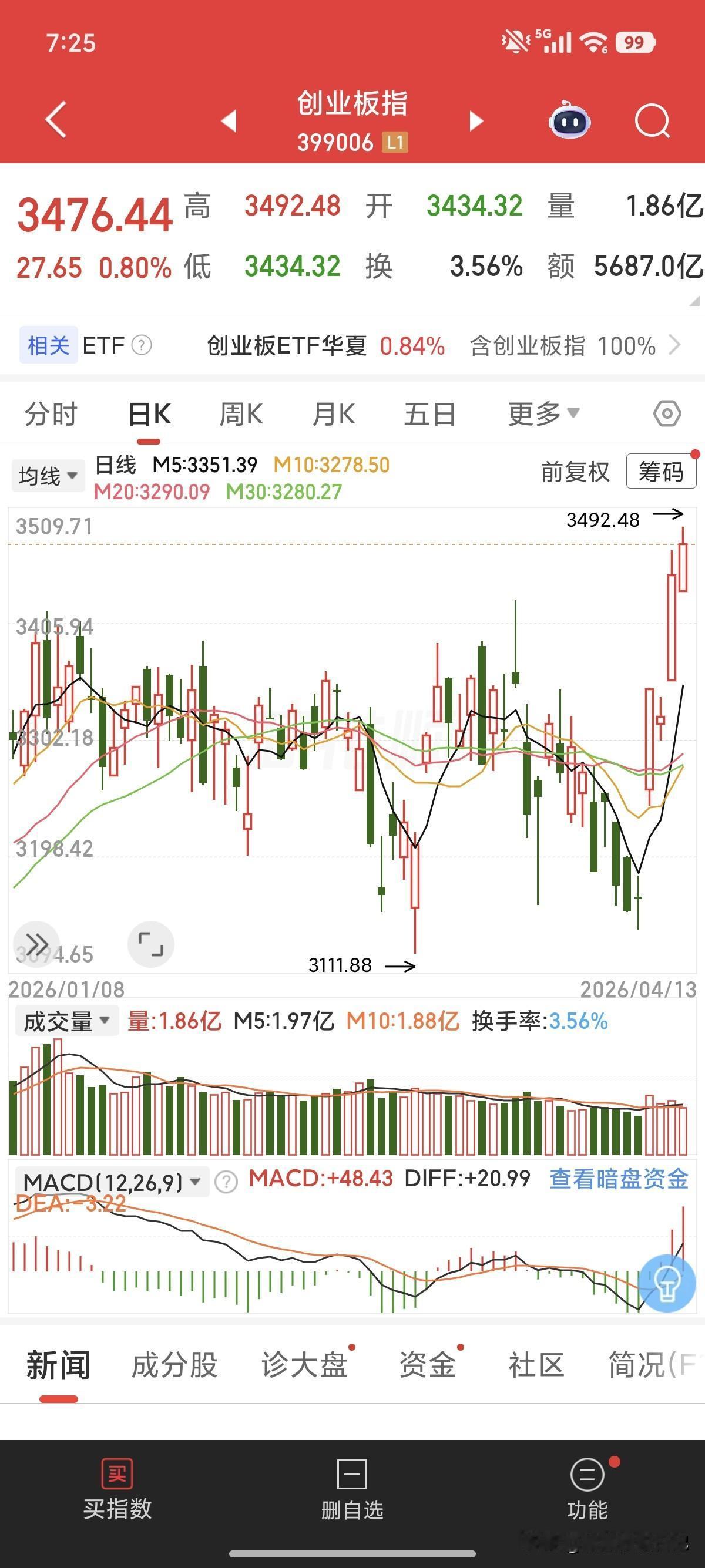Toggle the 筹码 chip distribution view

[x=661, y=472]
